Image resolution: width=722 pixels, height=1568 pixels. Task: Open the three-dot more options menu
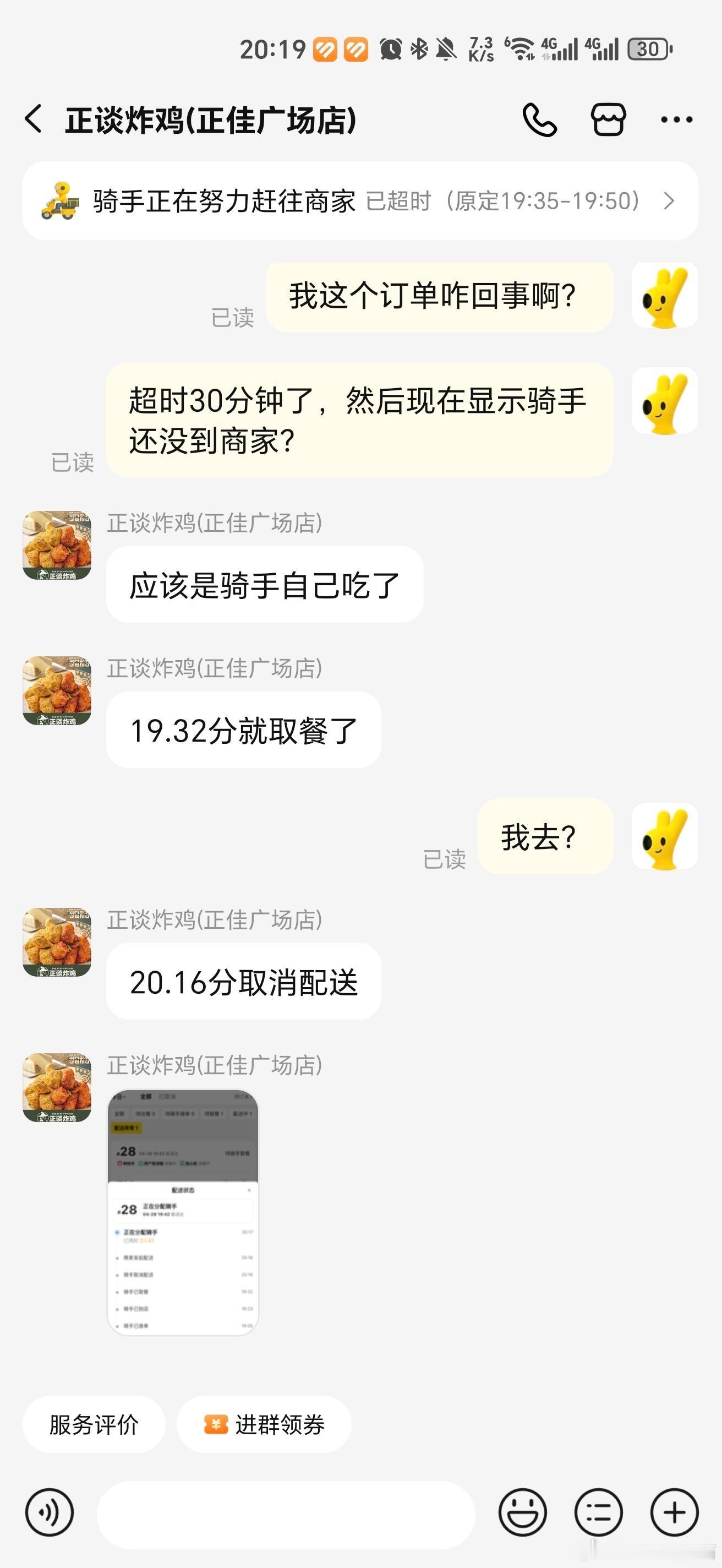pos(677,120)
